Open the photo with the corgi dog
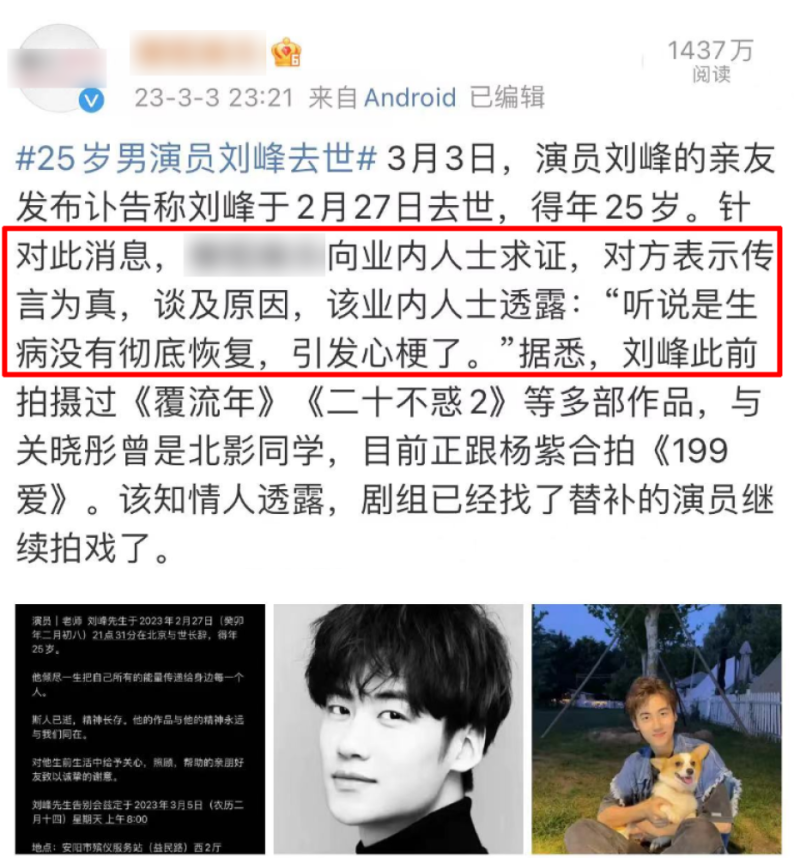Viewport: 800px width, 858px height. [x=656, y=728]
